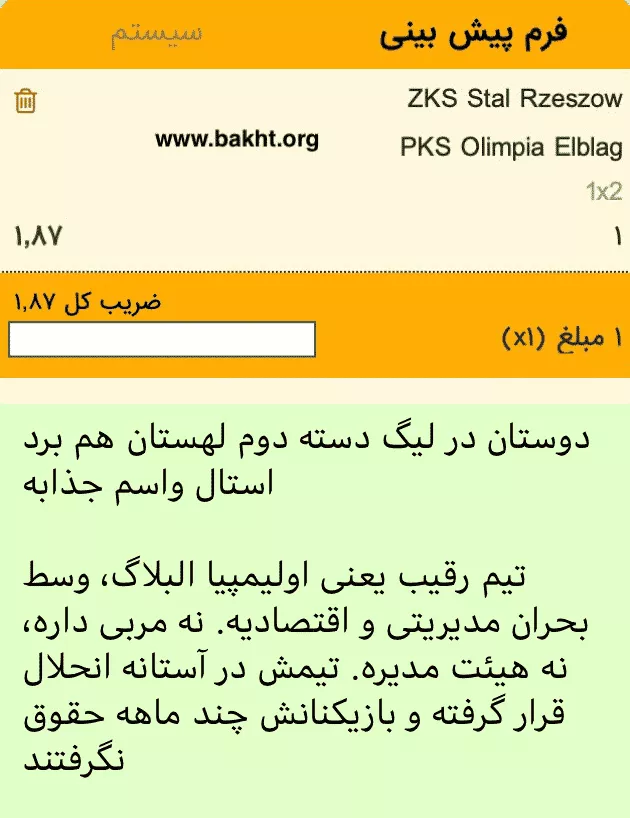Remove the ZKS Stal Rzeszow bet with trash icon
This screenshot has height=818, width=630.
26,101
